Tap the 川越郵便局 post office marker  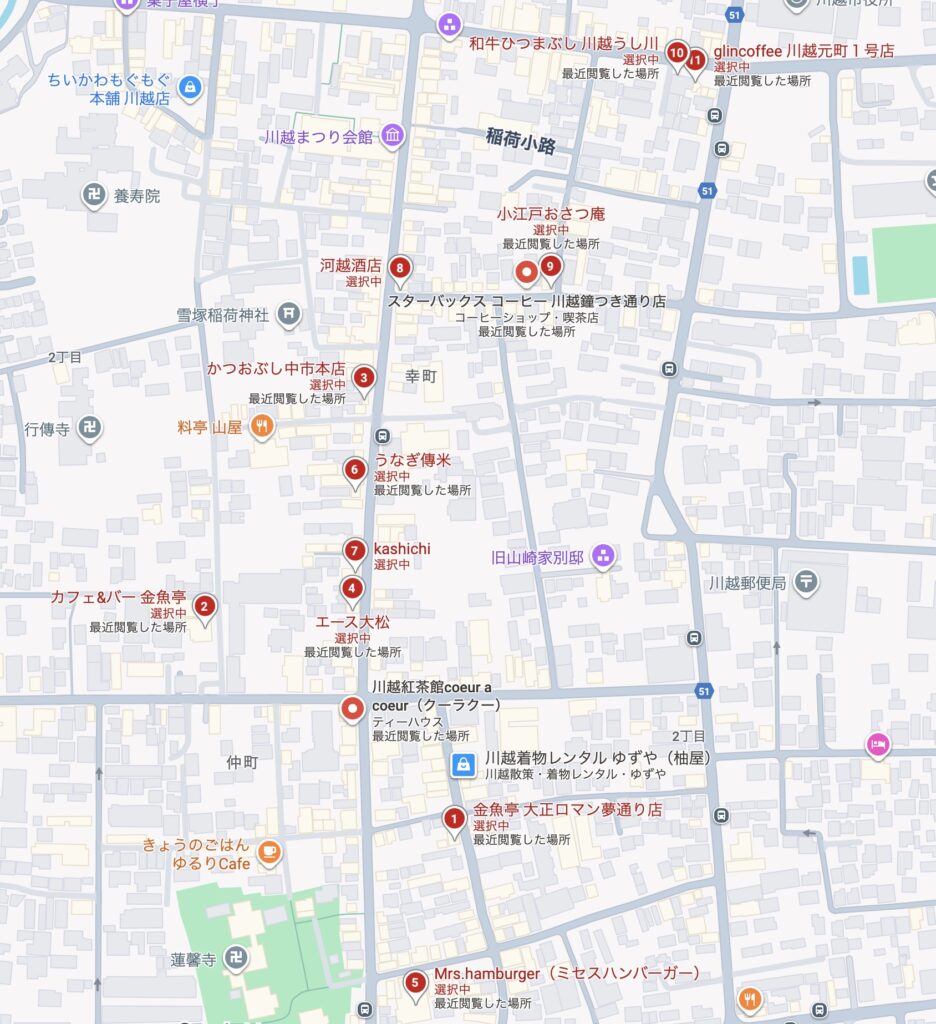point(807,582)
